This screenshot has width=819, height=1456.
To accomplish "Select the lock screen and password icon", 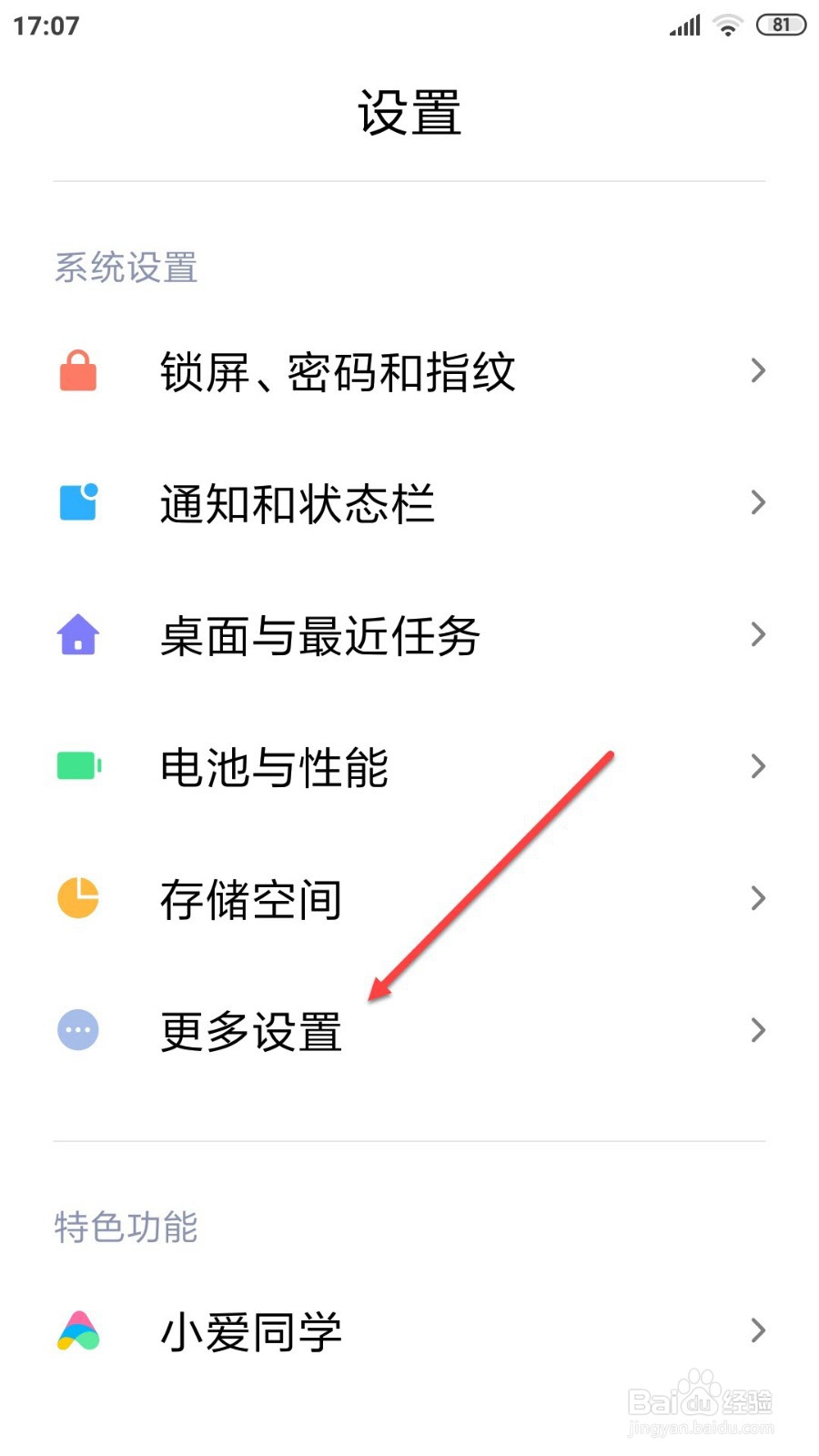I will pos(77,370).
